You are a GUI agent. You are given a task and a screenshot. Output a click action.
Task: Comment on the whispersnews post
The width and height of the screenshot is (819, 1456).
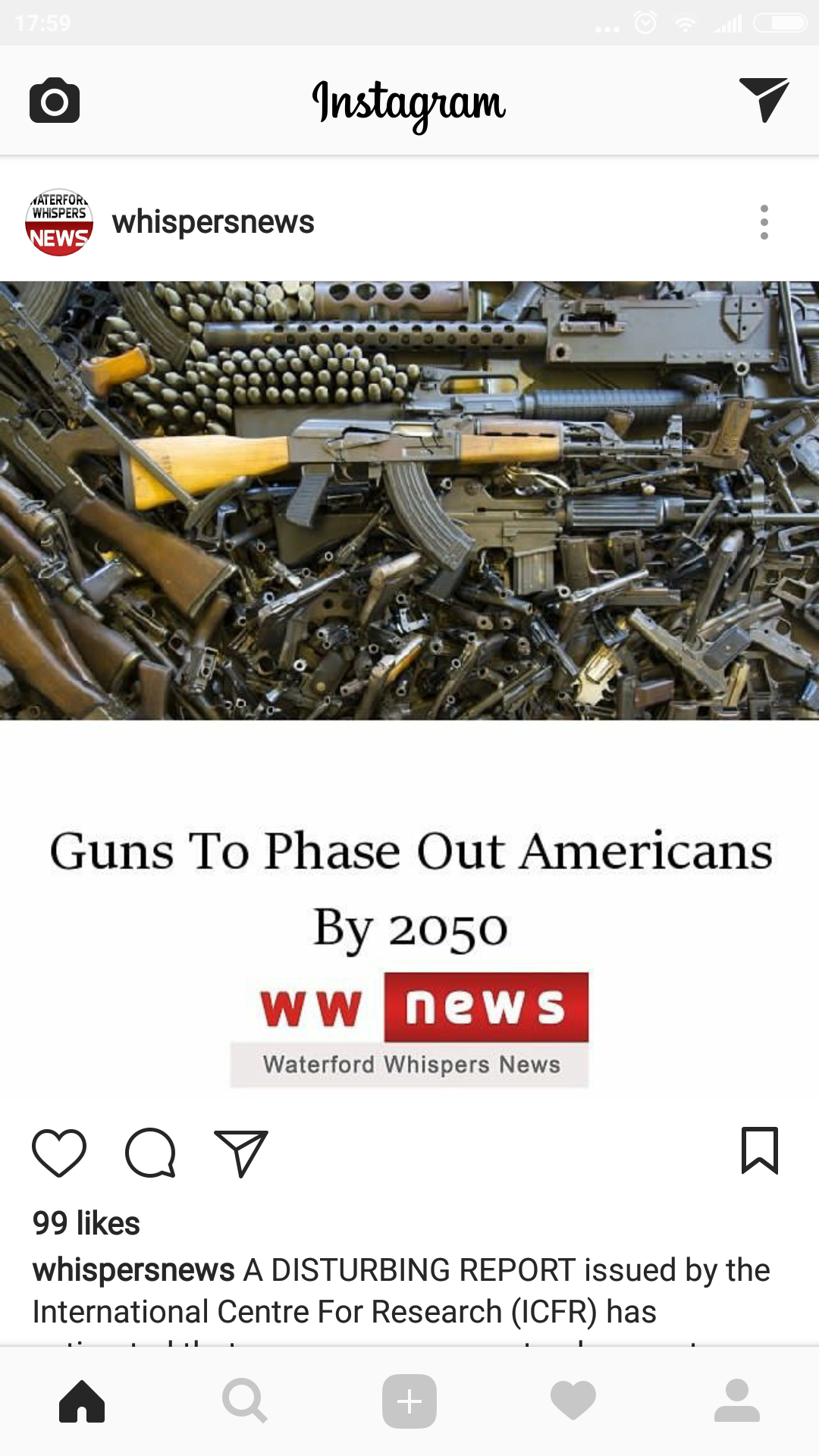point(150,1153)
